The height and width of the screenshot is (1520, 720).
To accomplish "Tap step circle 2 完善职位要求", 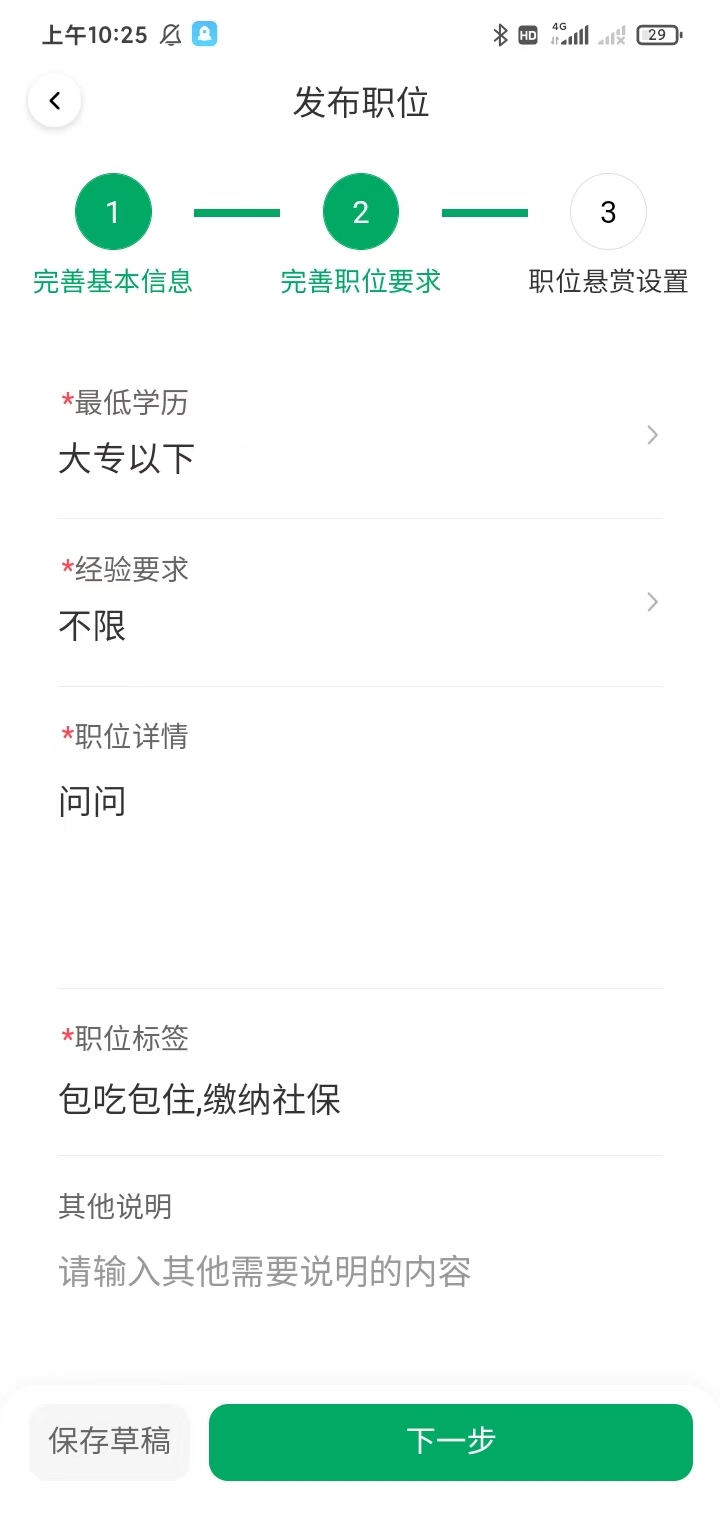I will click(360, 211).
